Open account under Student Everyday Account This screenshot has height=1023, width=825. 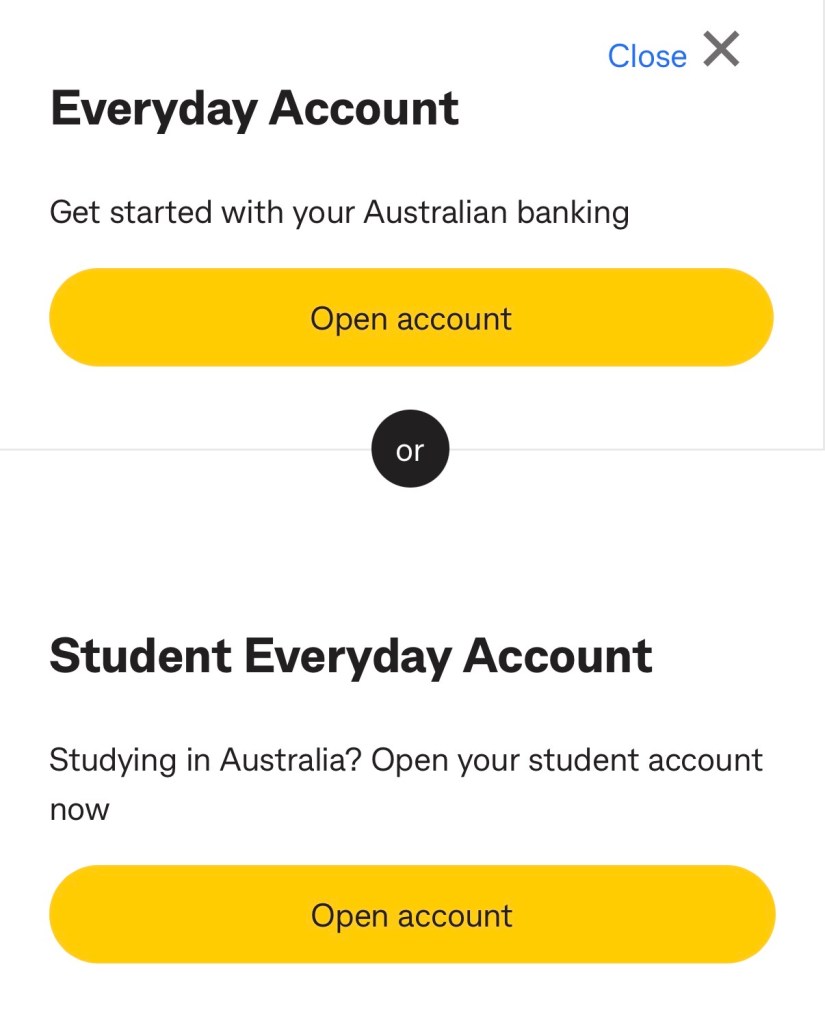pyautogui.click(x=411, y=914)
